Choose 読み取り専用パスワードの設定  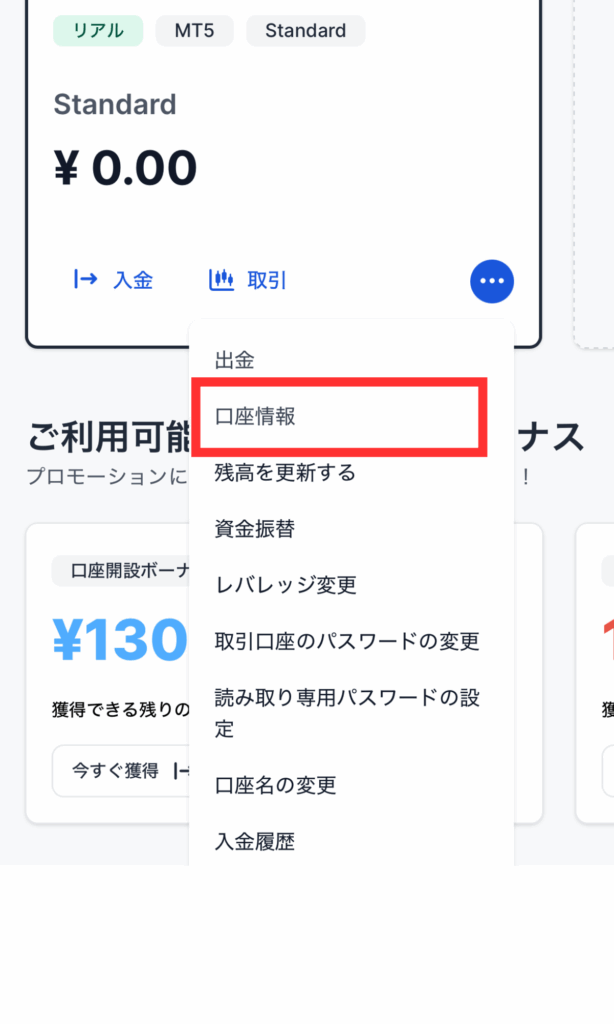pos(351,712)
